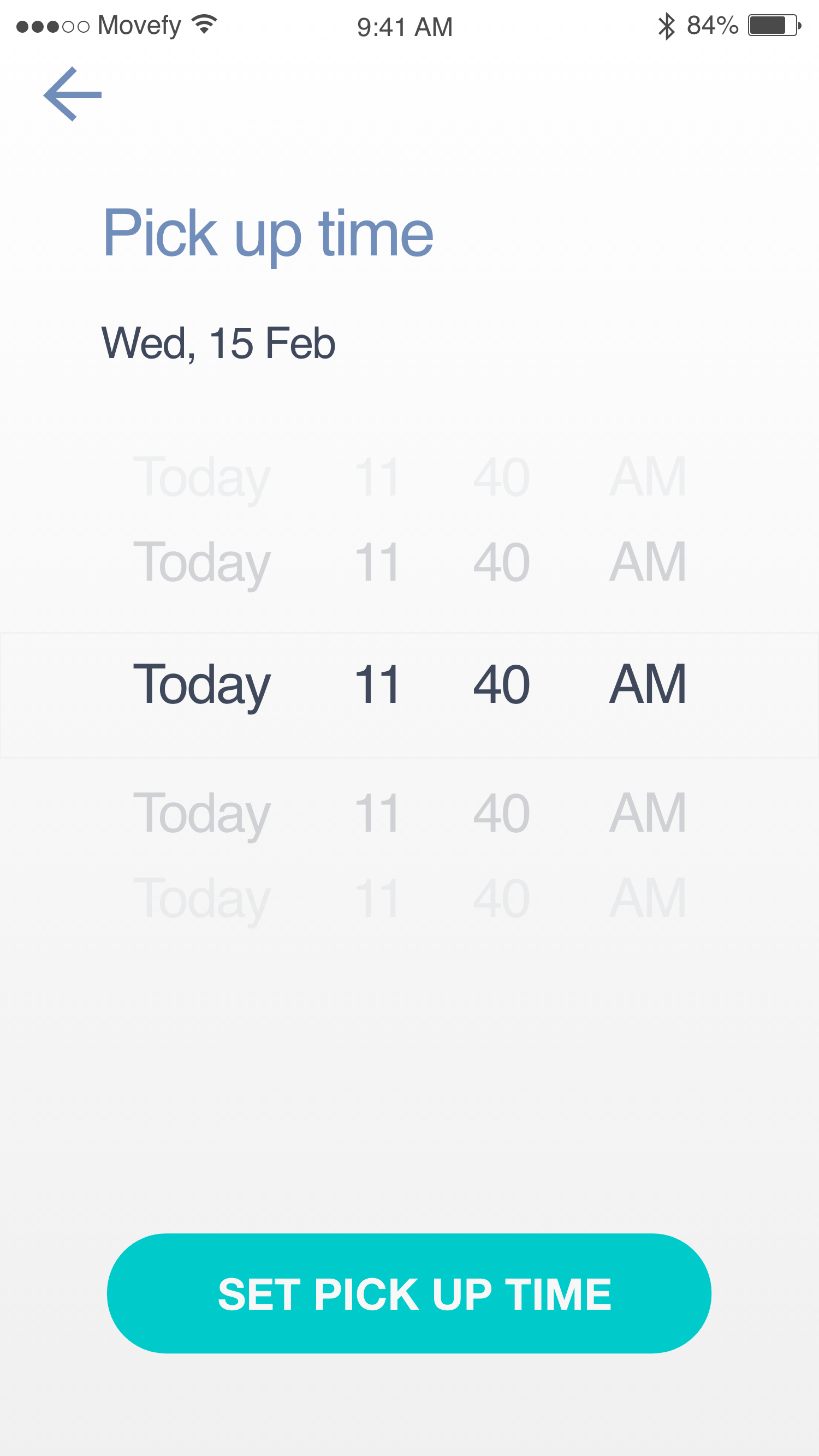Viewport: 819px width, 1456px height.
Task: Tap the selected AM value in the picker
Action: (648, 684)
